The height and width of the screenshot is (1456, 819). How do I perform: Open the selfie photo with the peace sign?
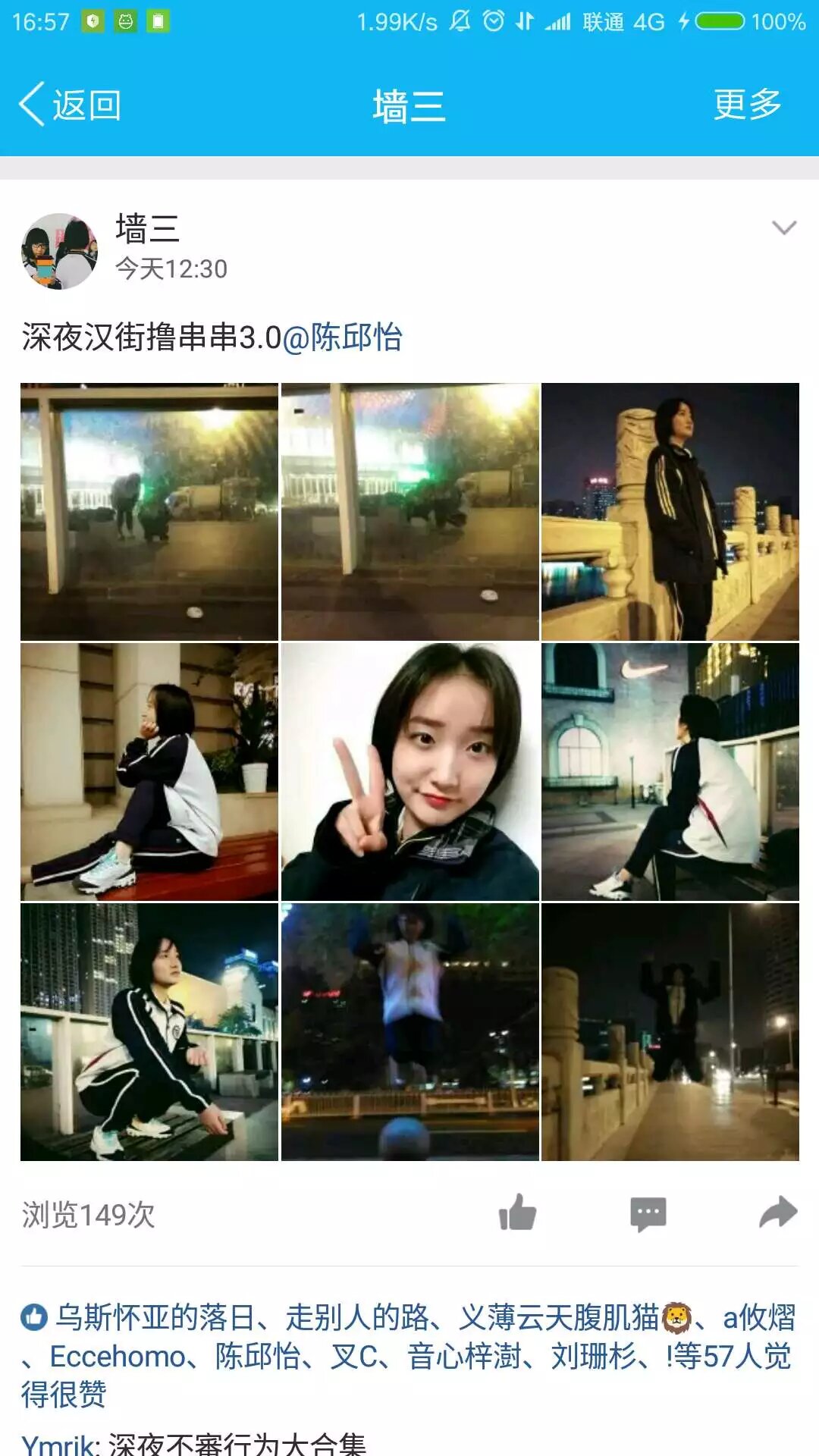tap(409, 772)
